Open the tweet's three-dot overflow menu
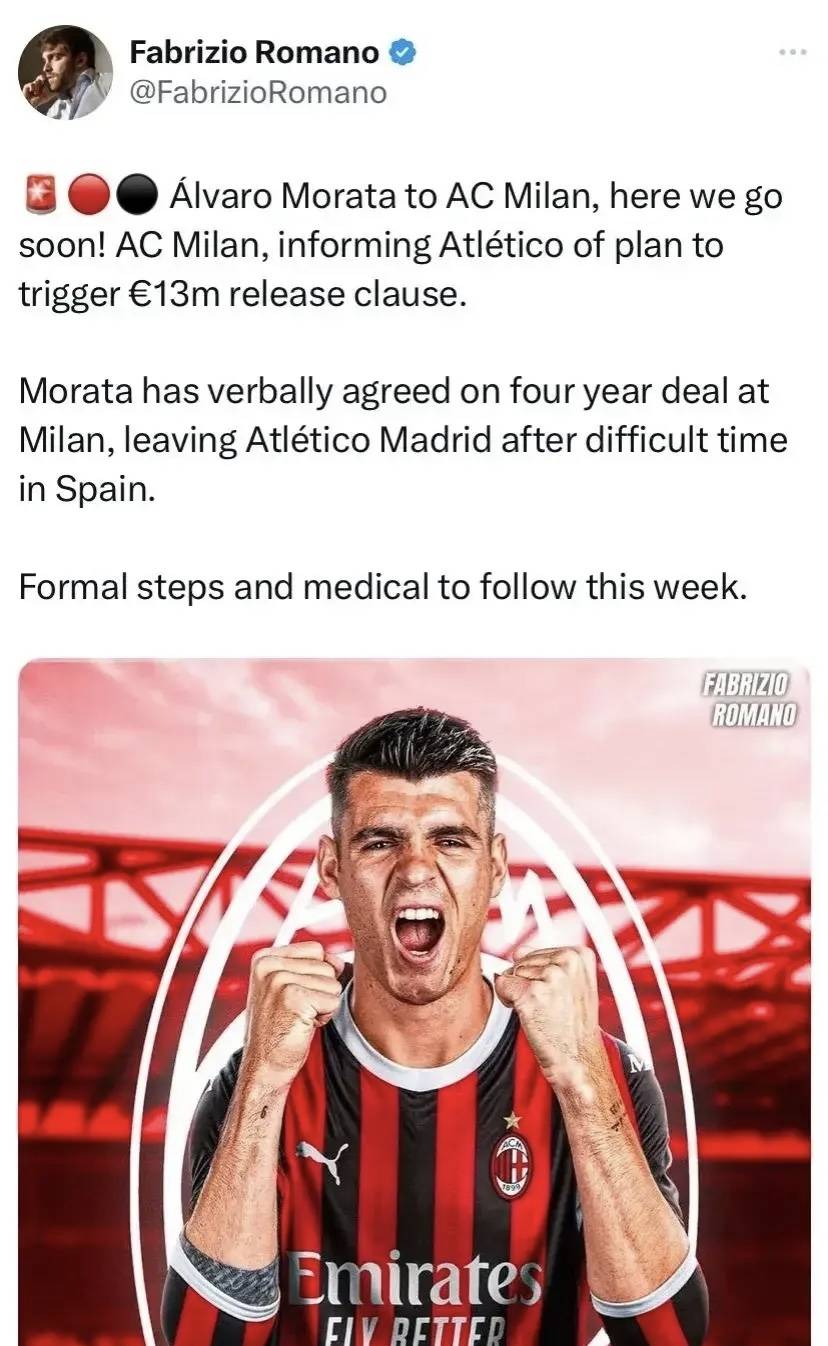Screen dimensions: 828x1346 pyautogui.click(x=791, y=51)
